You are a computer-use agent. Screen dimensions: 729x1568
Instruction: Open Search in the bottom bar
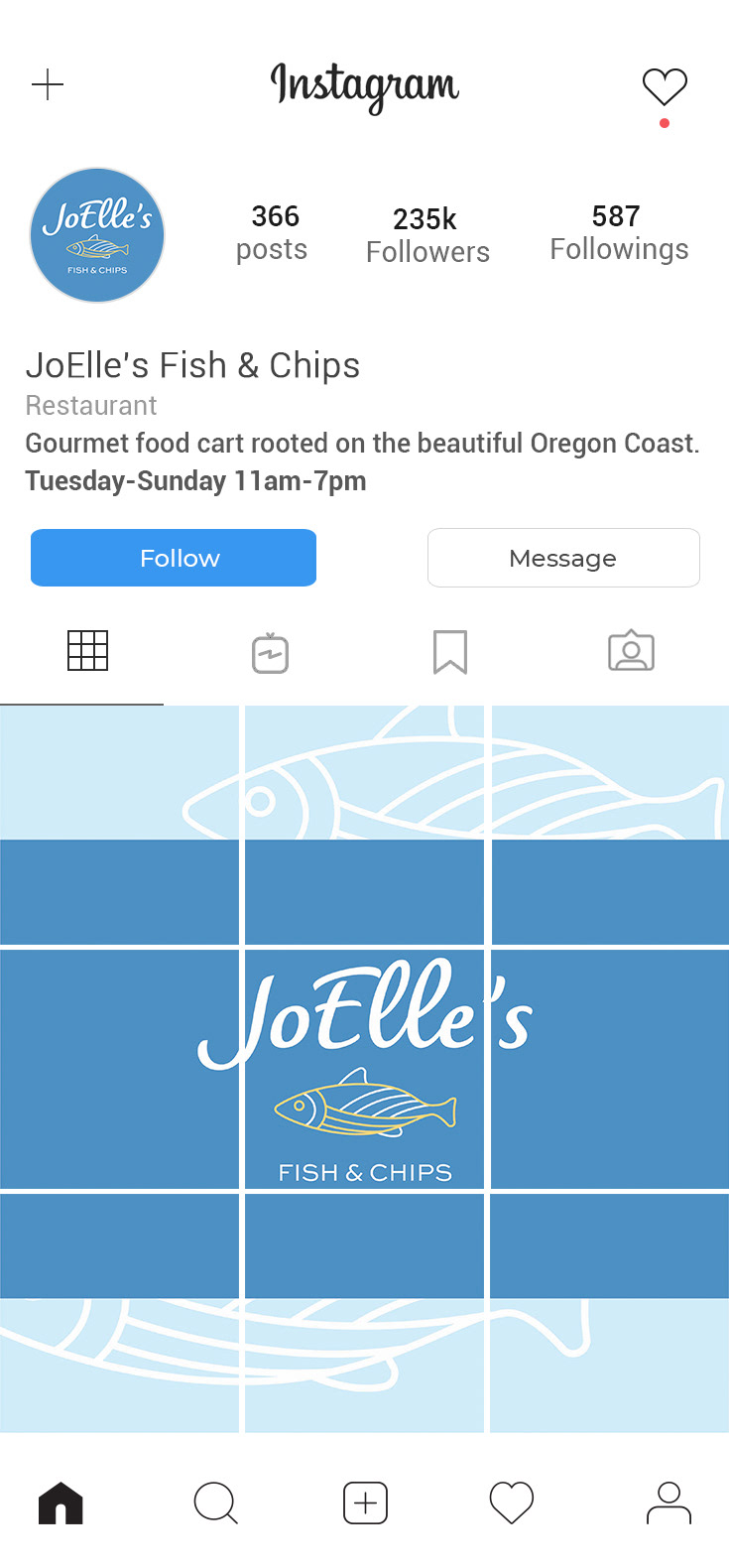point(215,1503)
